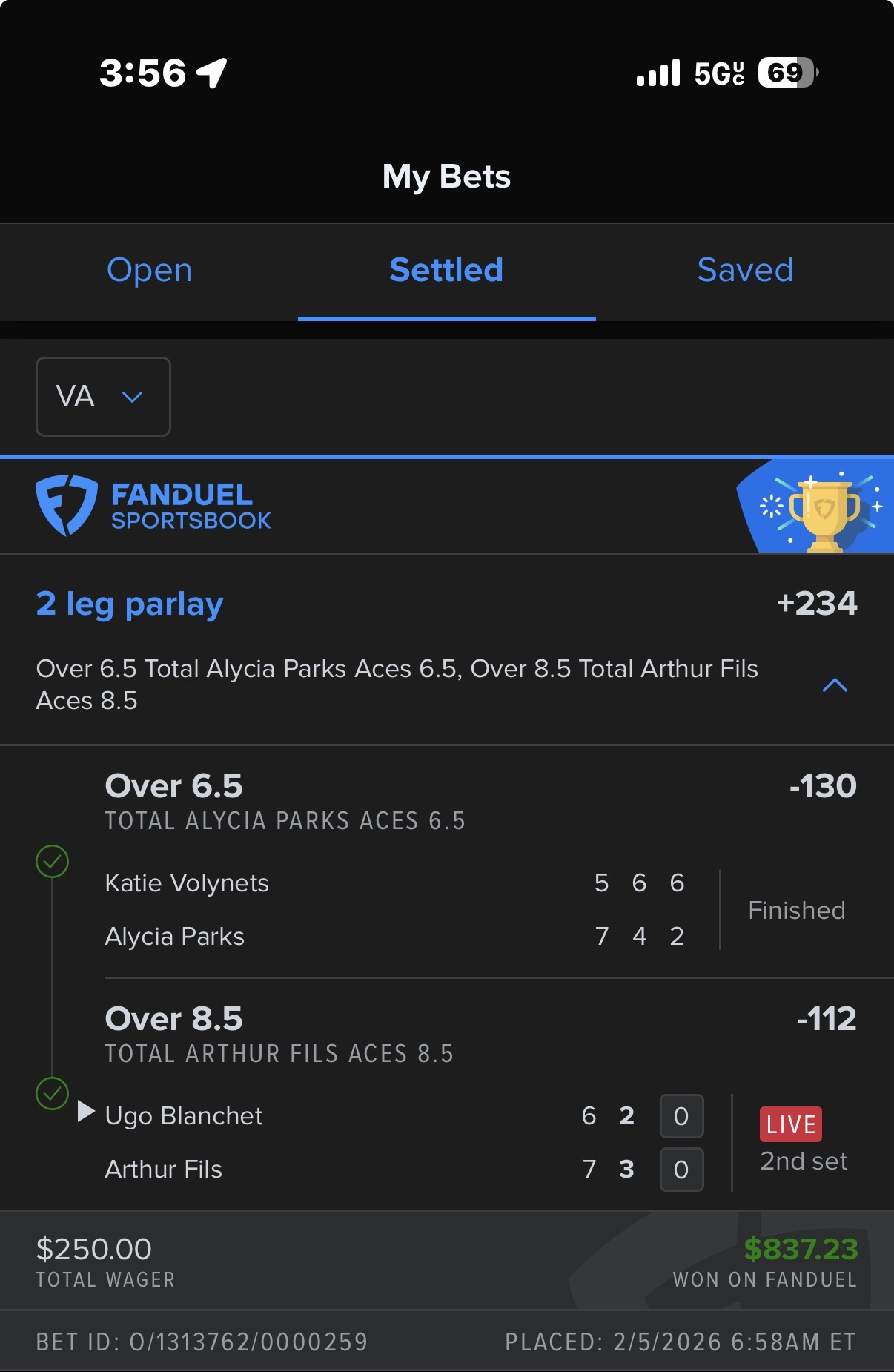Collapse the 2 leg parlay details

(835, 685)
